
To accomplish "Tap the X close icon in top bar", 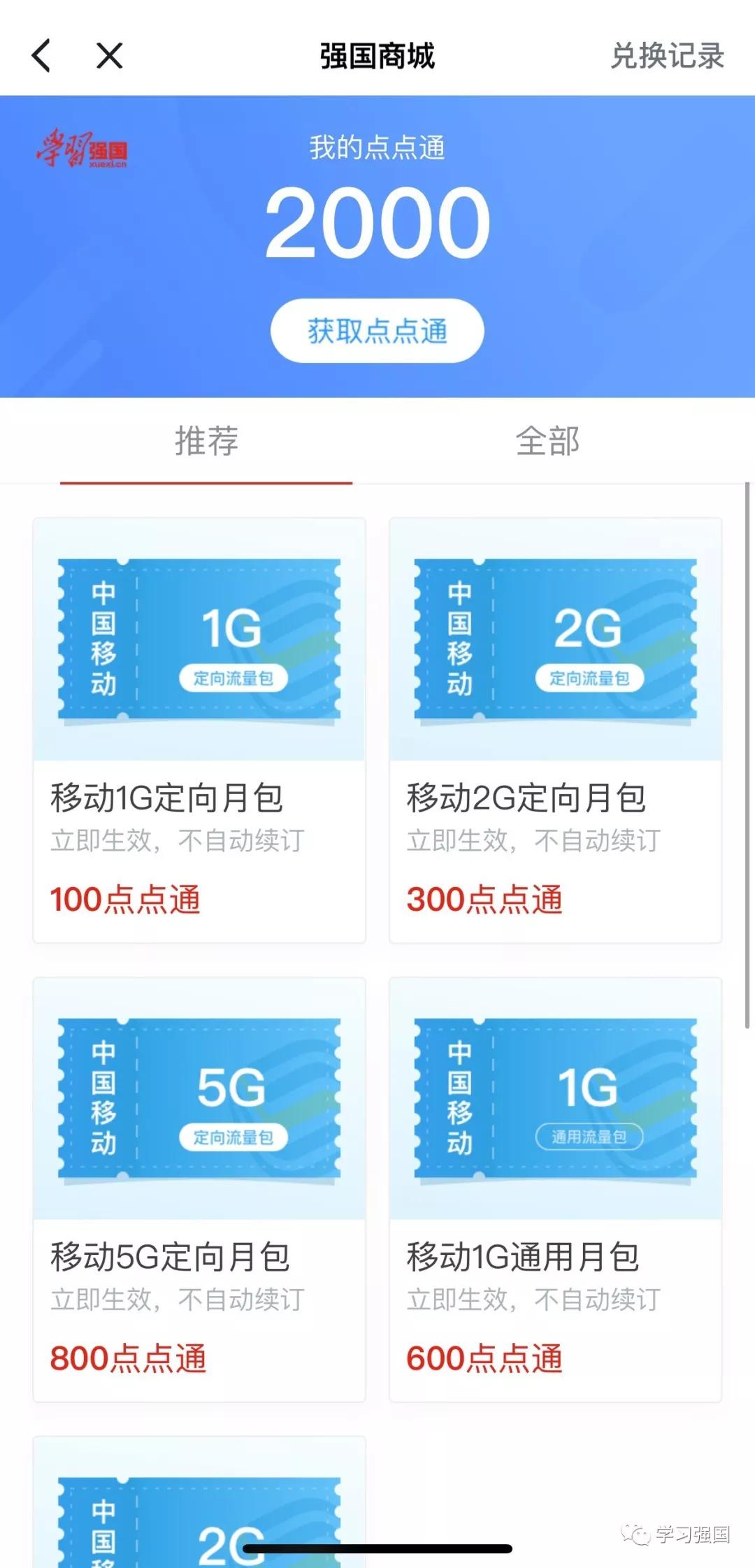I will tap(108, 56).
